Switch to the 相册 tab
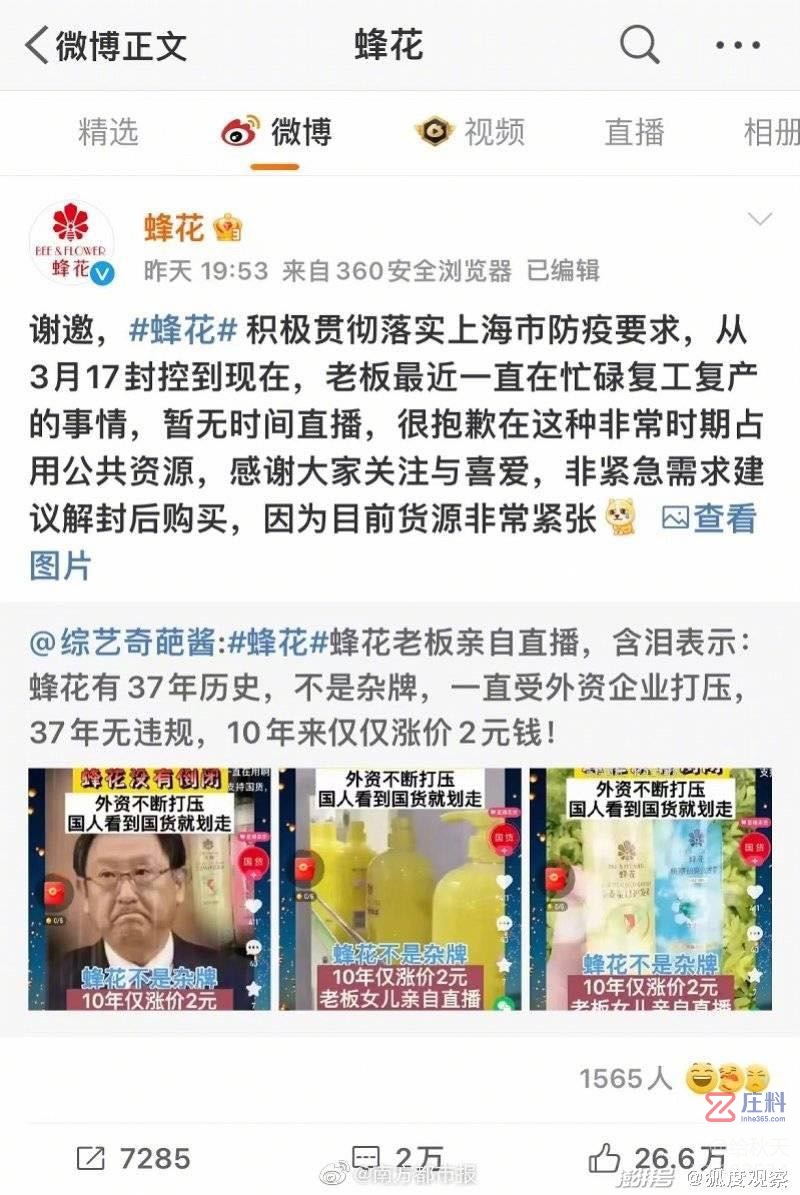Screen dimensions: 800x1195 point(772,132)
